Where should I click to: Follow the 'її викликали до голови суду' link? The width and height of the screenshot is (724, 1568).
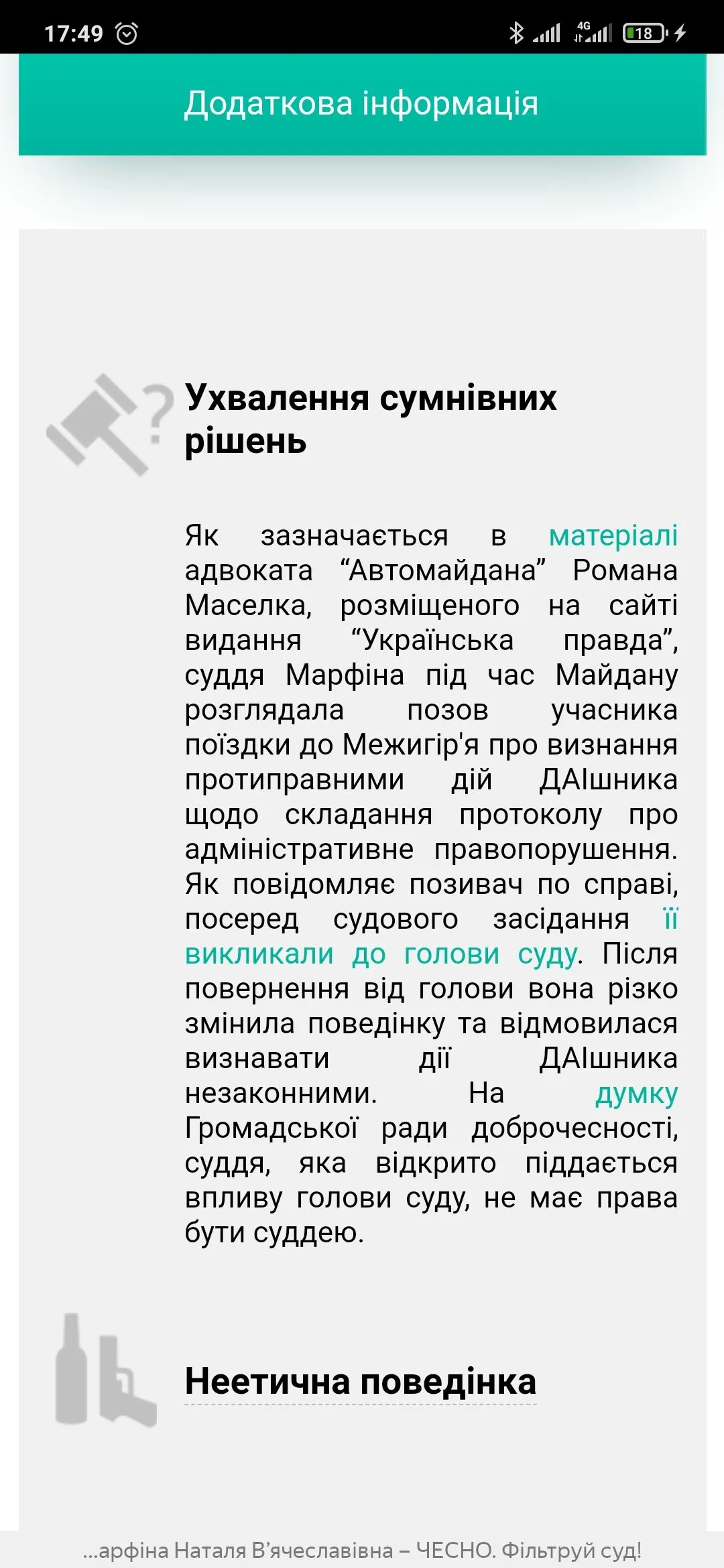point(379,954)
